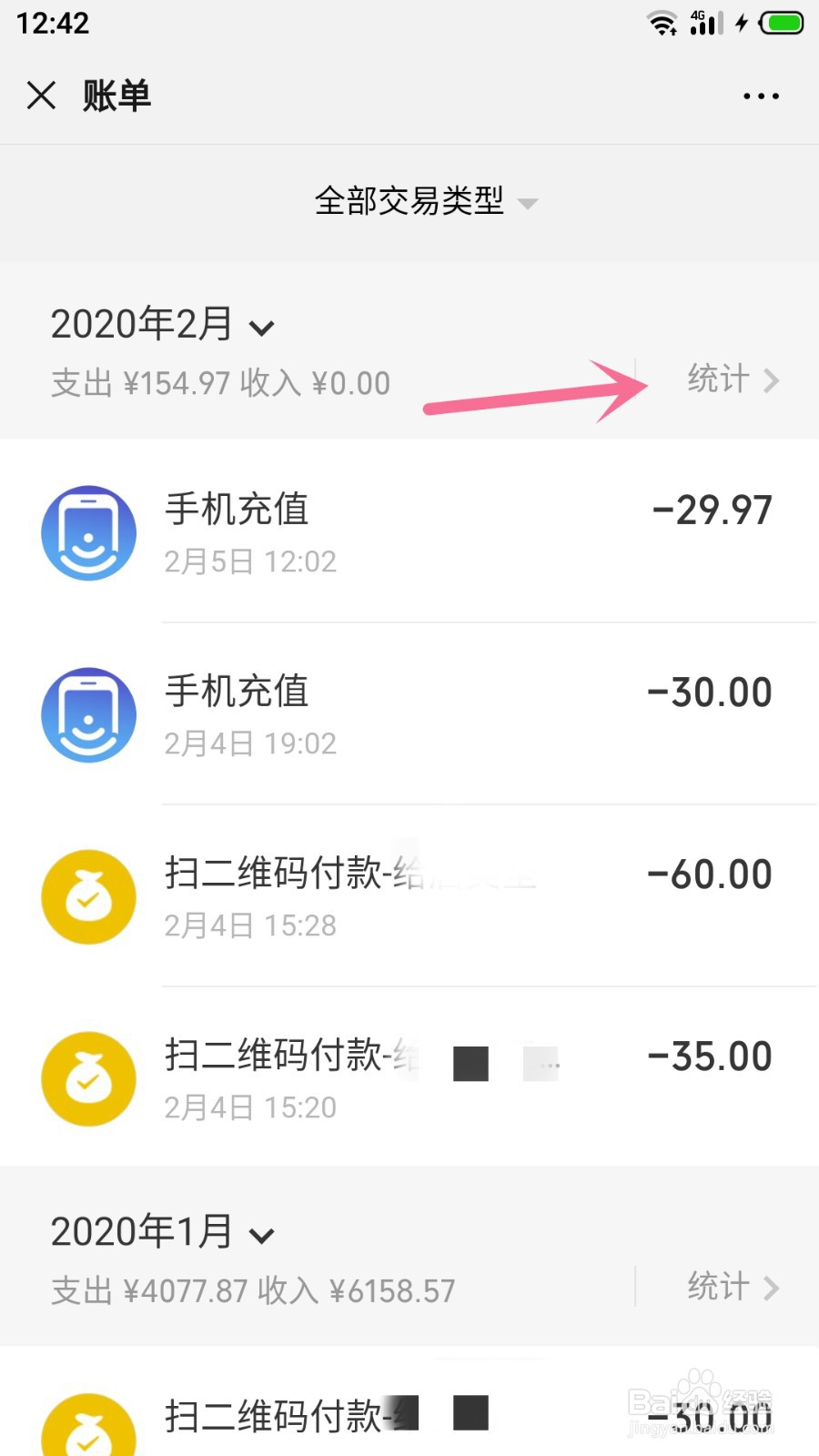Viewport: 819px width, 1456px height.
Task: Close the 账单 bill page
Action: point(41,95)
